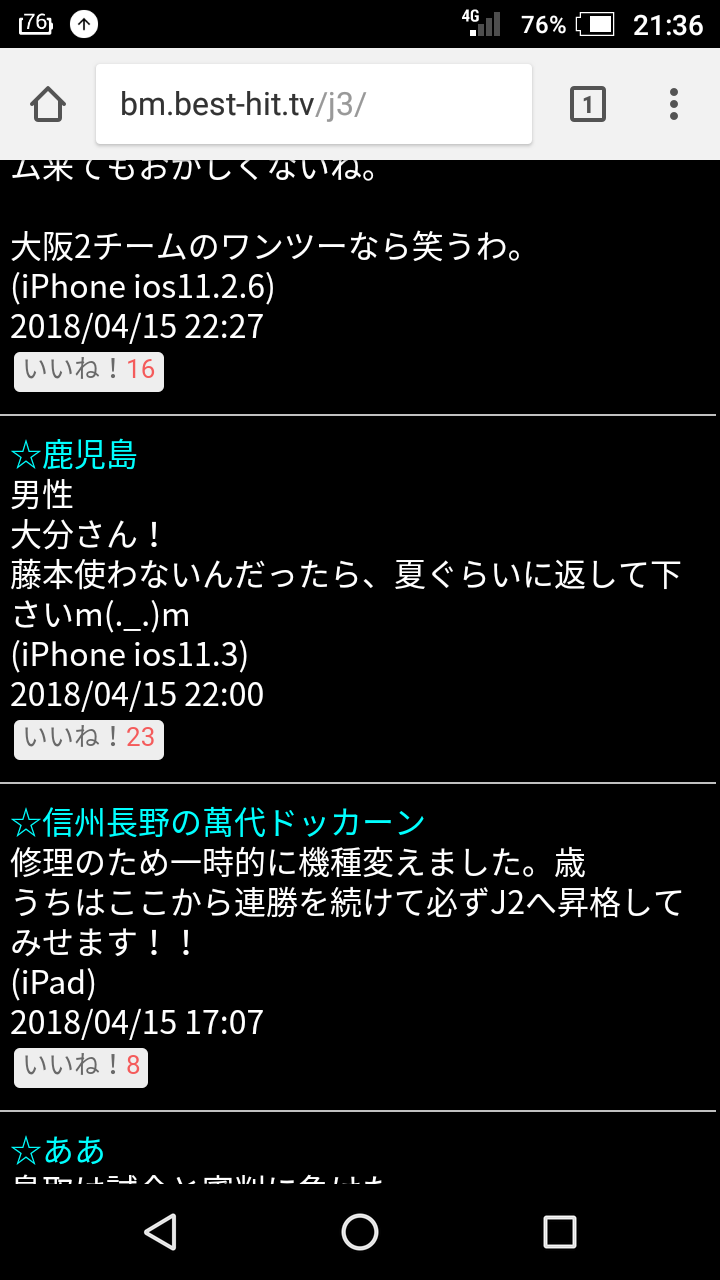The height and width of the screenshot is (1280, 720).
Task: Tap the Chrome home icon
Action: tap(48, 104)
